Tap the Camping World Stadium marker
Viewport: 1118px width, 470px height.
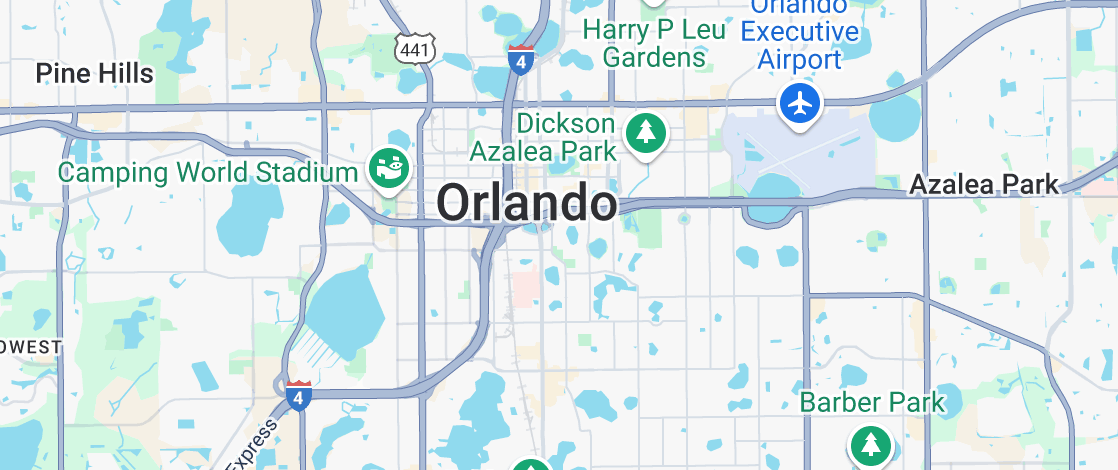pyautogui.click(x=387, y=168)
